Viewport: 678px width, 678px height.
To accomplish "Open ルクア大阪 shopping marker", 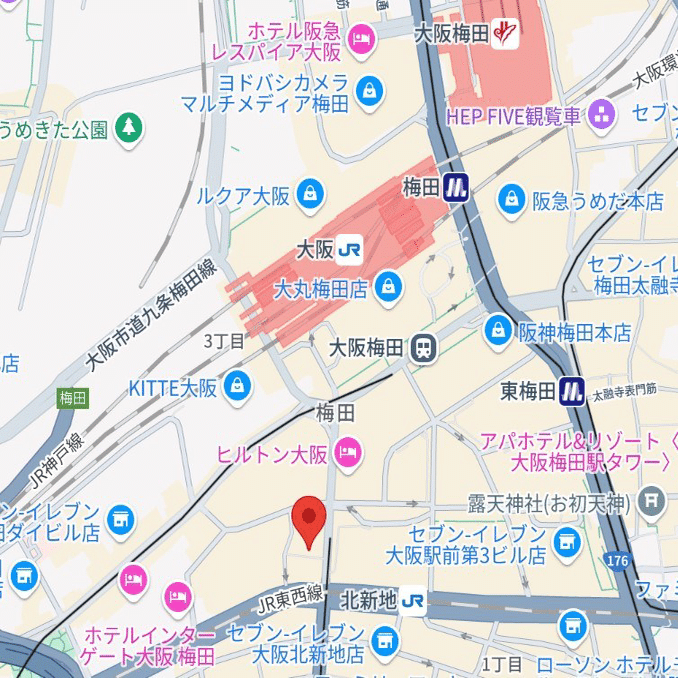I will pos(310,193).
